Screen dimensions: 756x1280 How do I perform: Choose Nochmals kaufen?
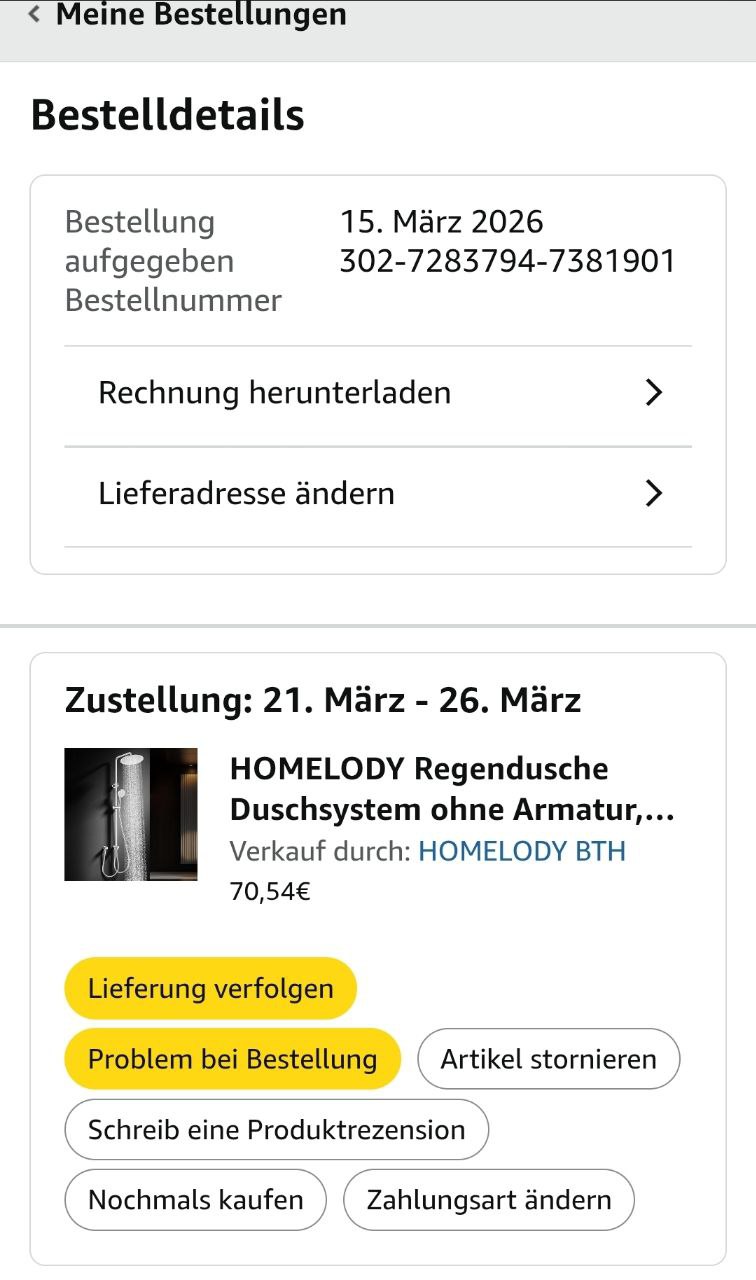[x=195, y=1200]
